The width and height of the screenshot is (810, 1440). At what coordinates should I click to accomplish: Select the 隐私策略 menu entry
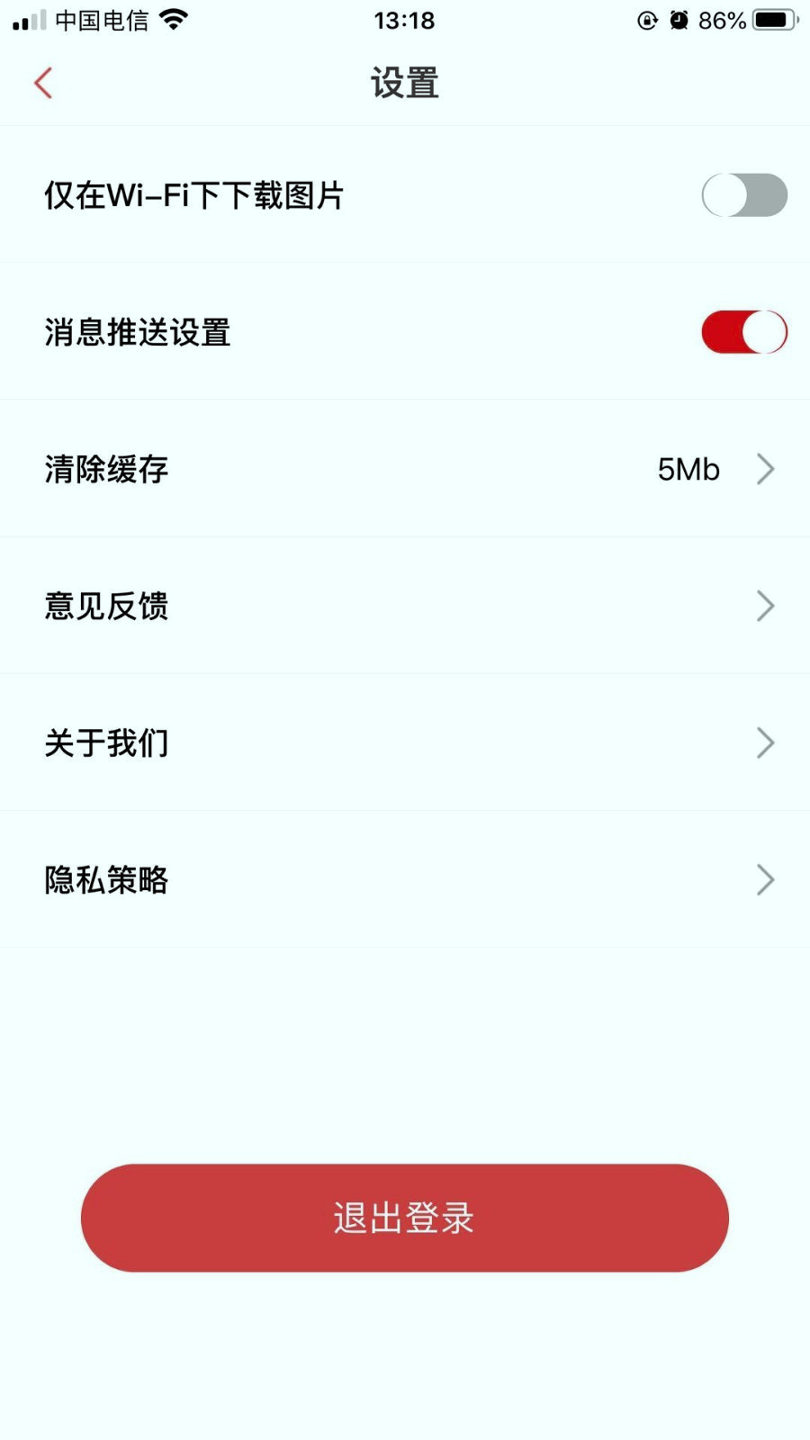click(x=107, y=880)
